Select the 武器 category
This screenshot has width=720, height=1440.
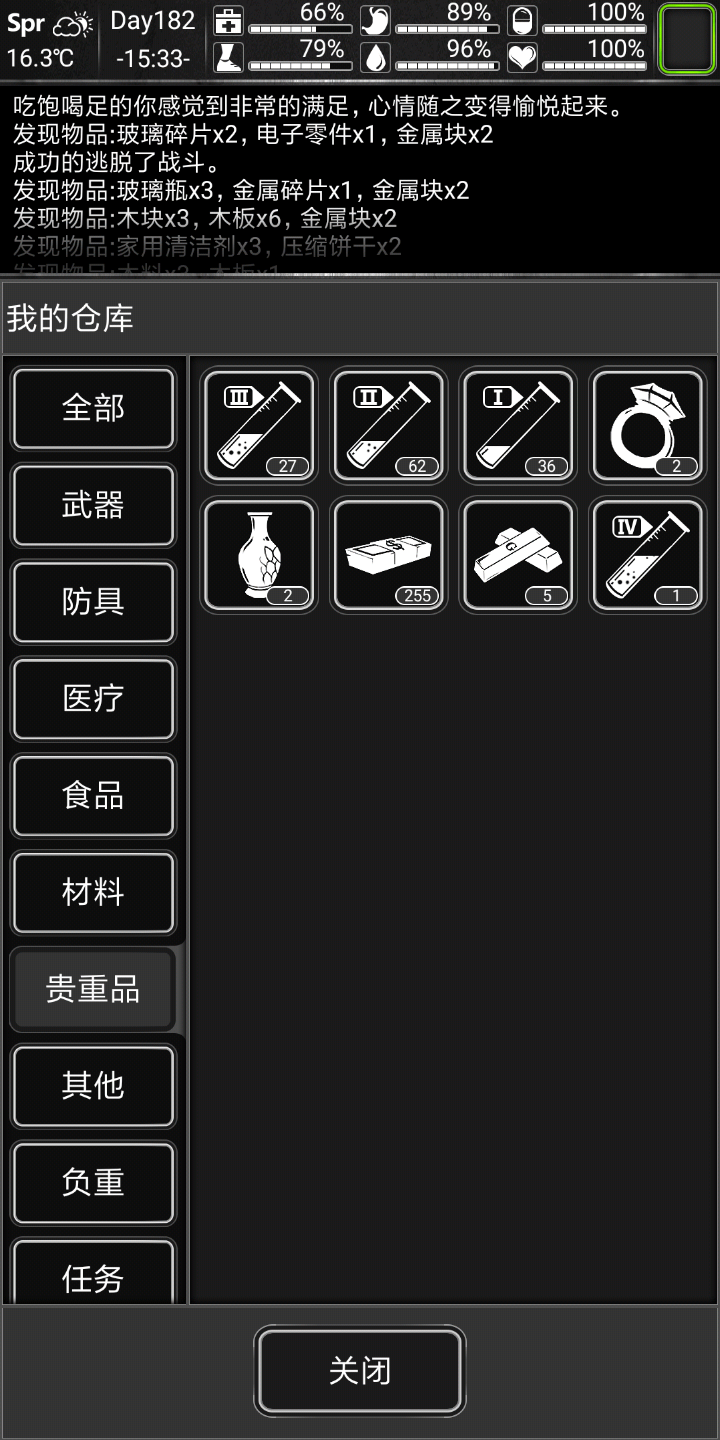click(x=93, y=506)
